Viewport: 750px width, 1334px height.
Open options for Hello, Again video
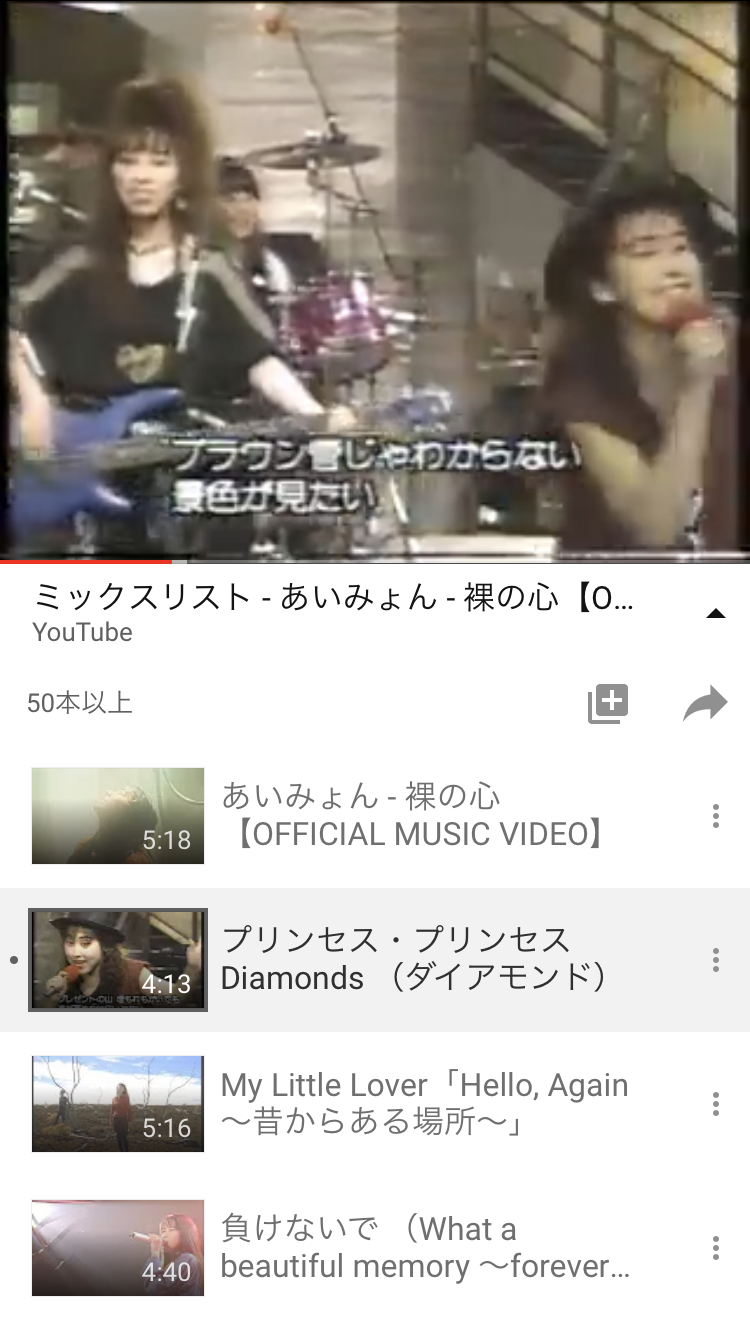pos(716,1104)
